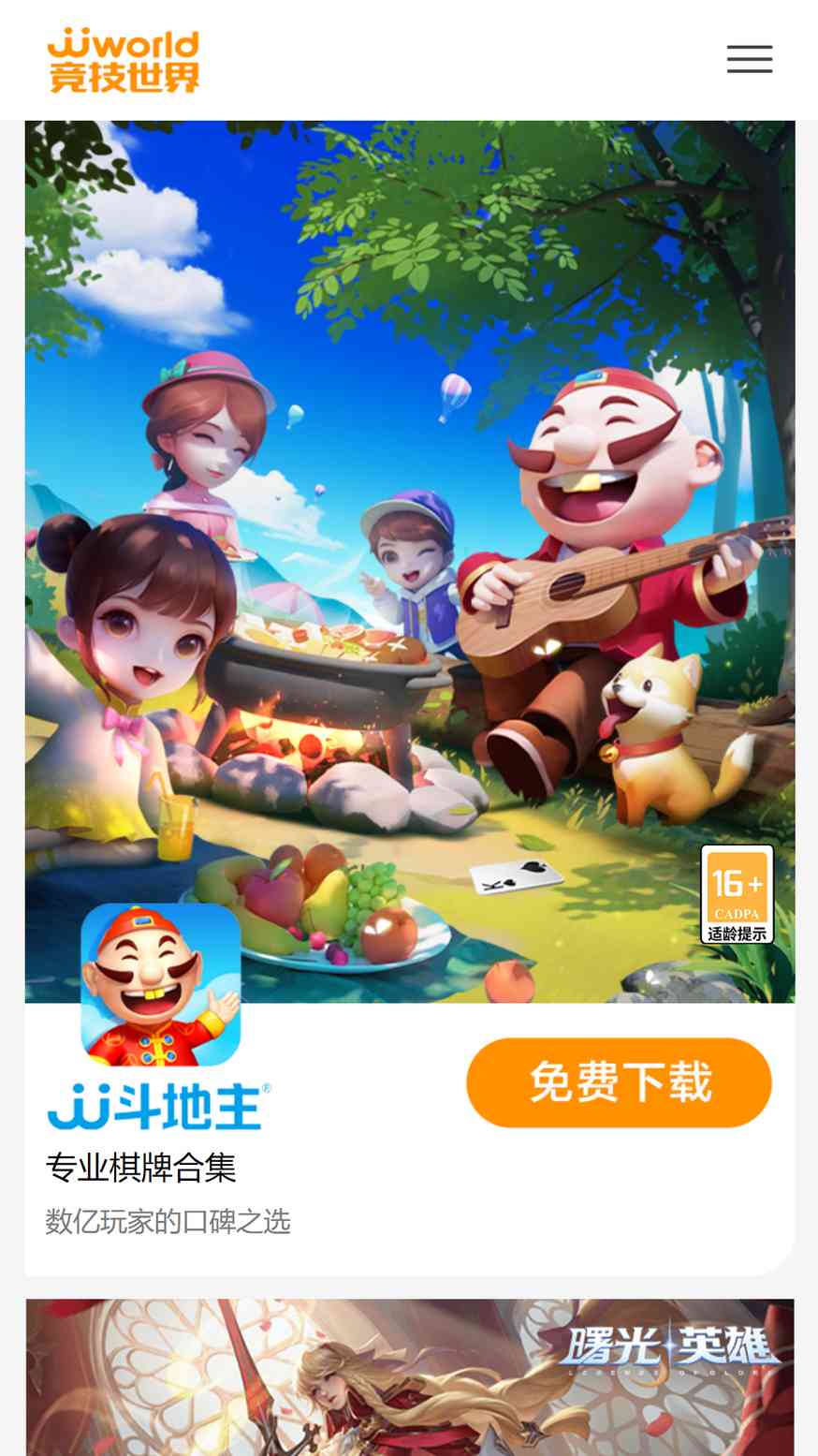Go to the JJ World homepage logo
The height and width of the screenshot is (1456, 818).
[x=124, y=61]
